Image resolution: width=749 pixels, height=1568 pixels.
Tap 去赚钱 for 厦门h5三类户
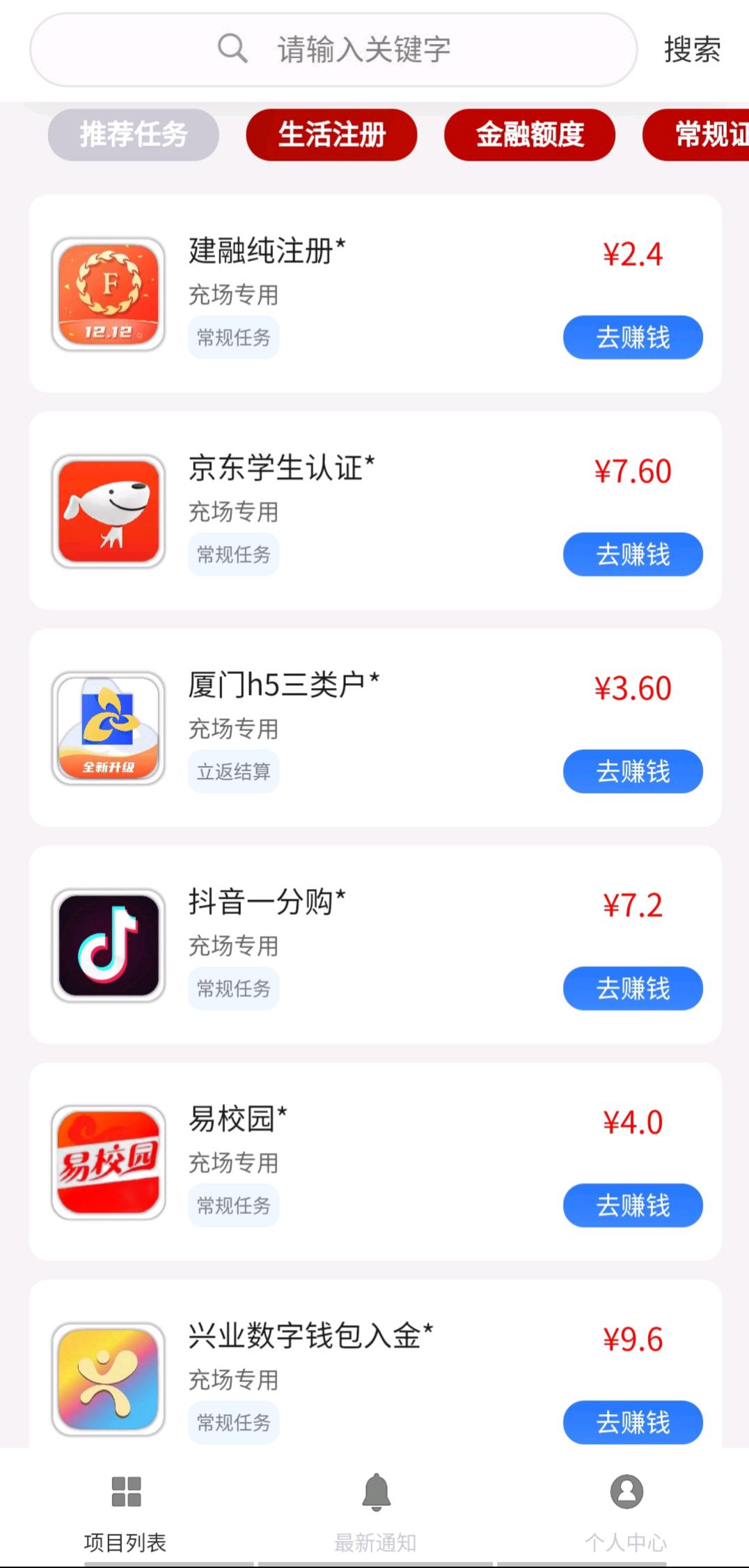coord(633,771)
